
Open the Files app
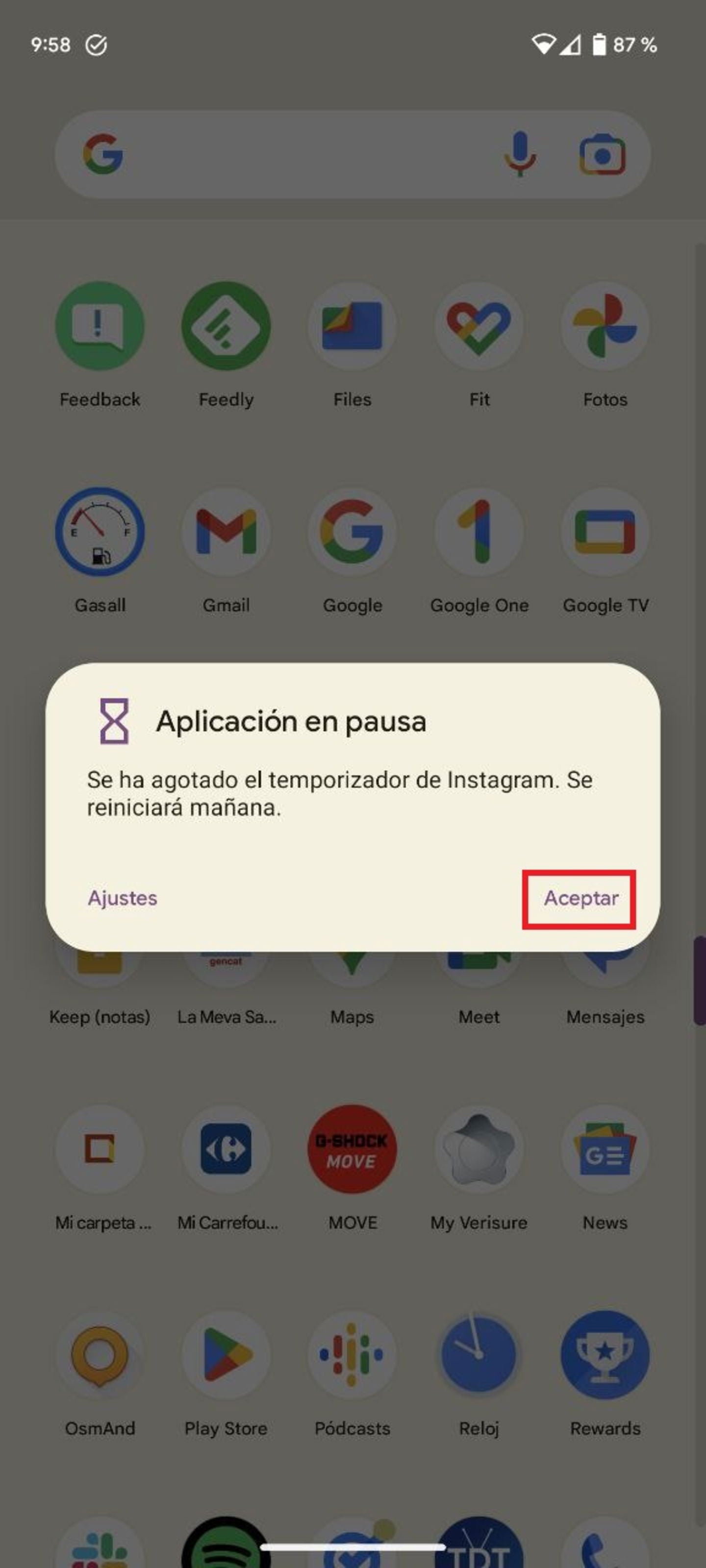352,327
